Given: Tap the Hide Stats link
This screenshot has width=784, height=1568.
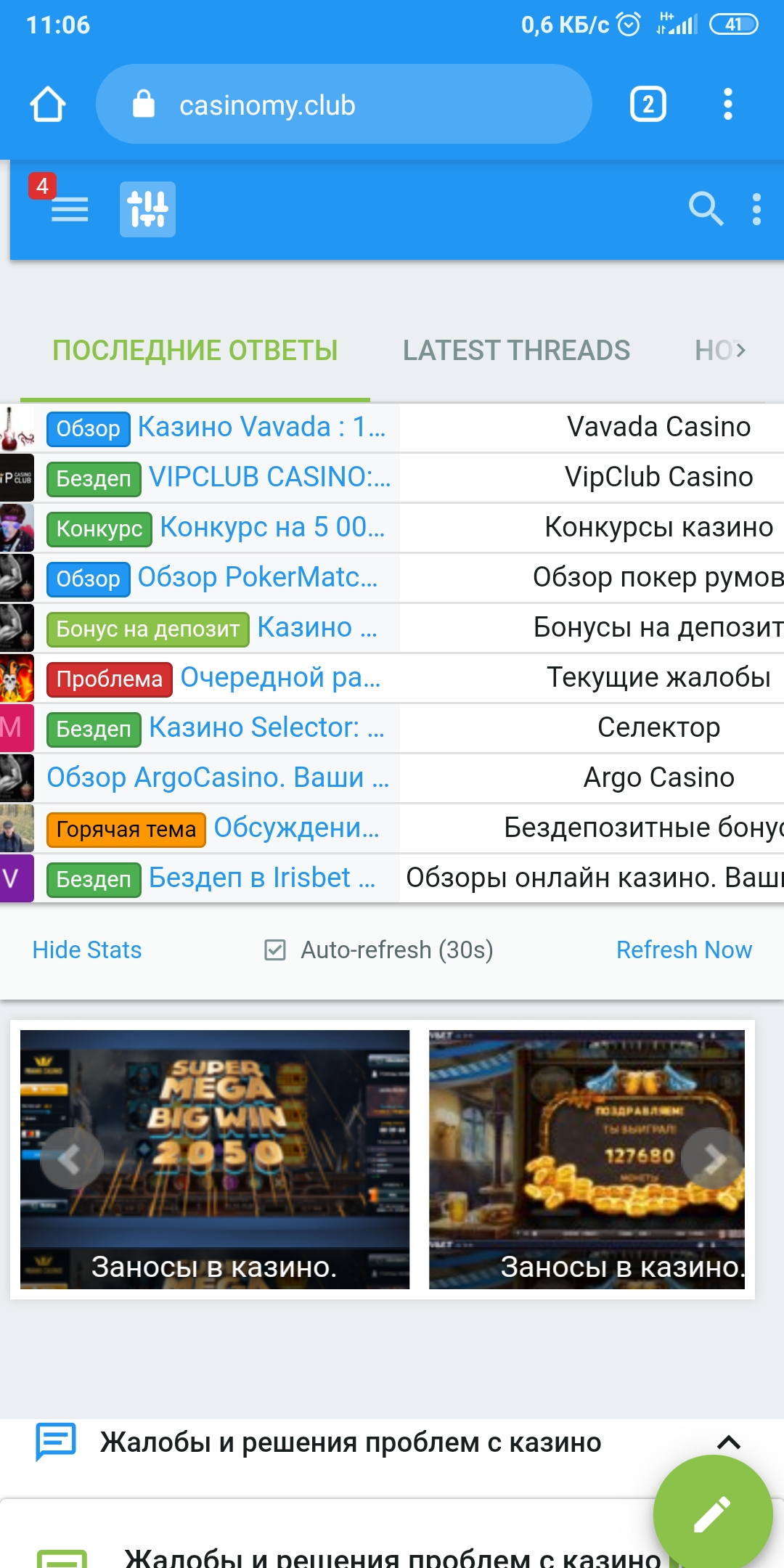Looking at the screenshot, I should pos(87,950).
